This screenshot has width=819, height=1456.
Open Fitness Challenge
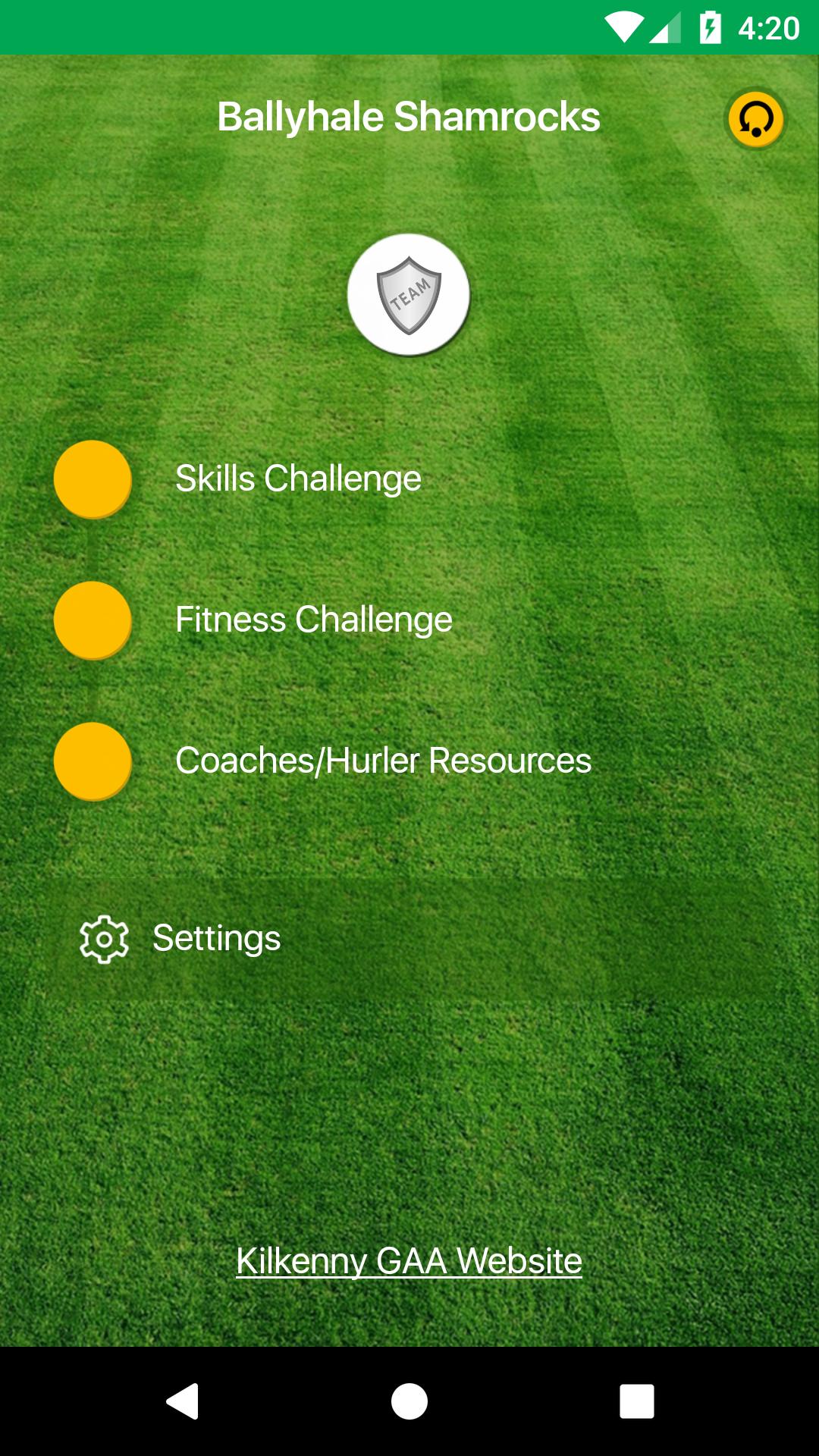313,620
